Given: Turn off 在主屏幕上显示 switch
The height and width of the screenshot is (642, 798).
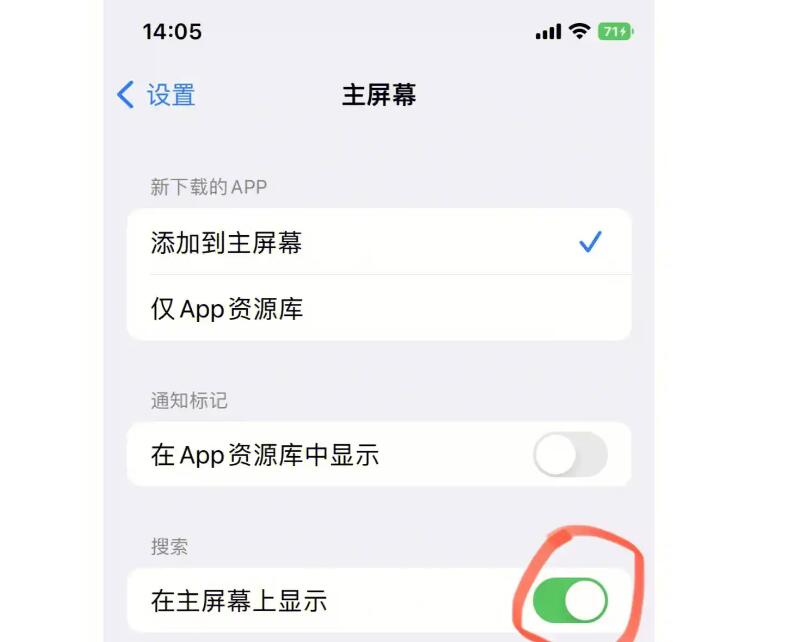Looking at the screenshot, I should coord(570,601).
